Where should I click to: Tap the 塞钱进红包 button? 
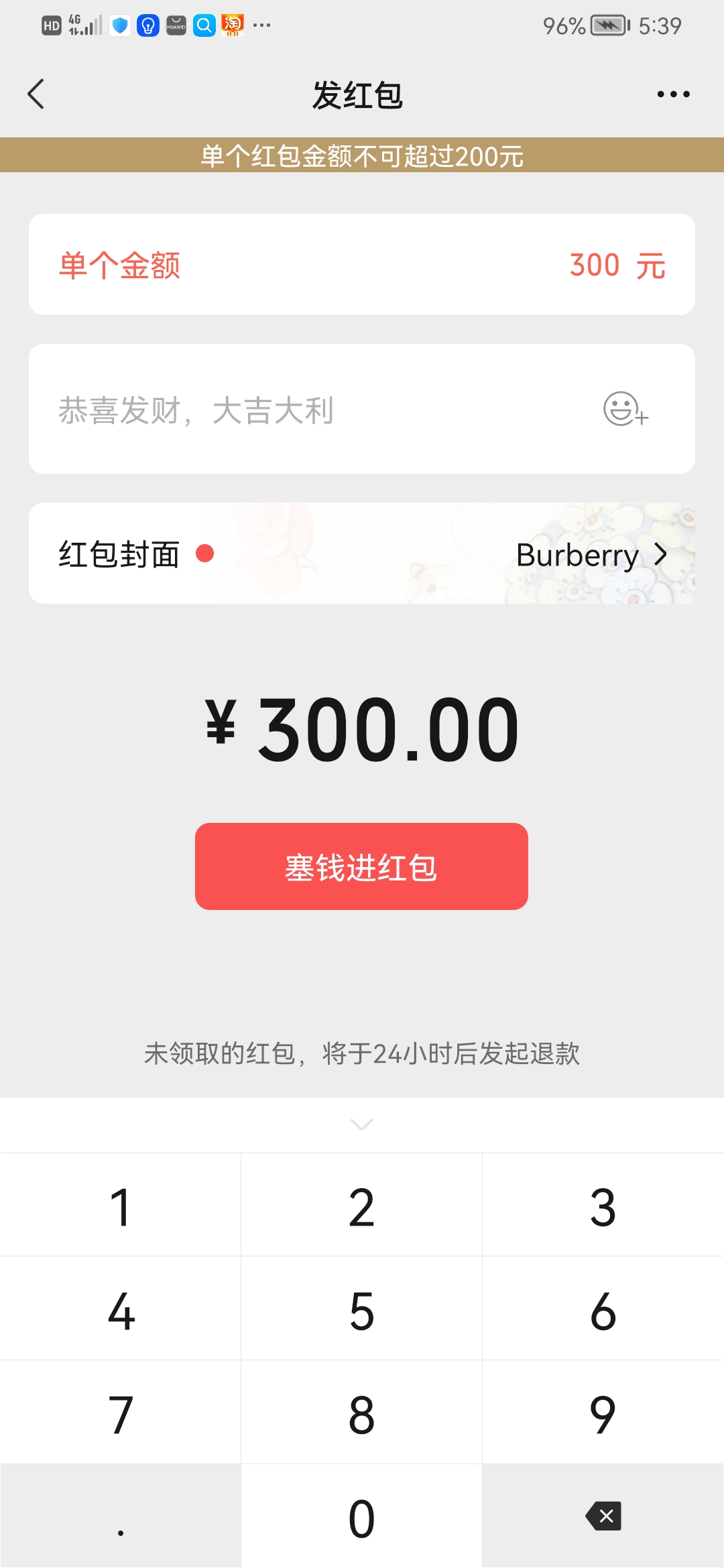pyautogui.click(x=361, y=866)
